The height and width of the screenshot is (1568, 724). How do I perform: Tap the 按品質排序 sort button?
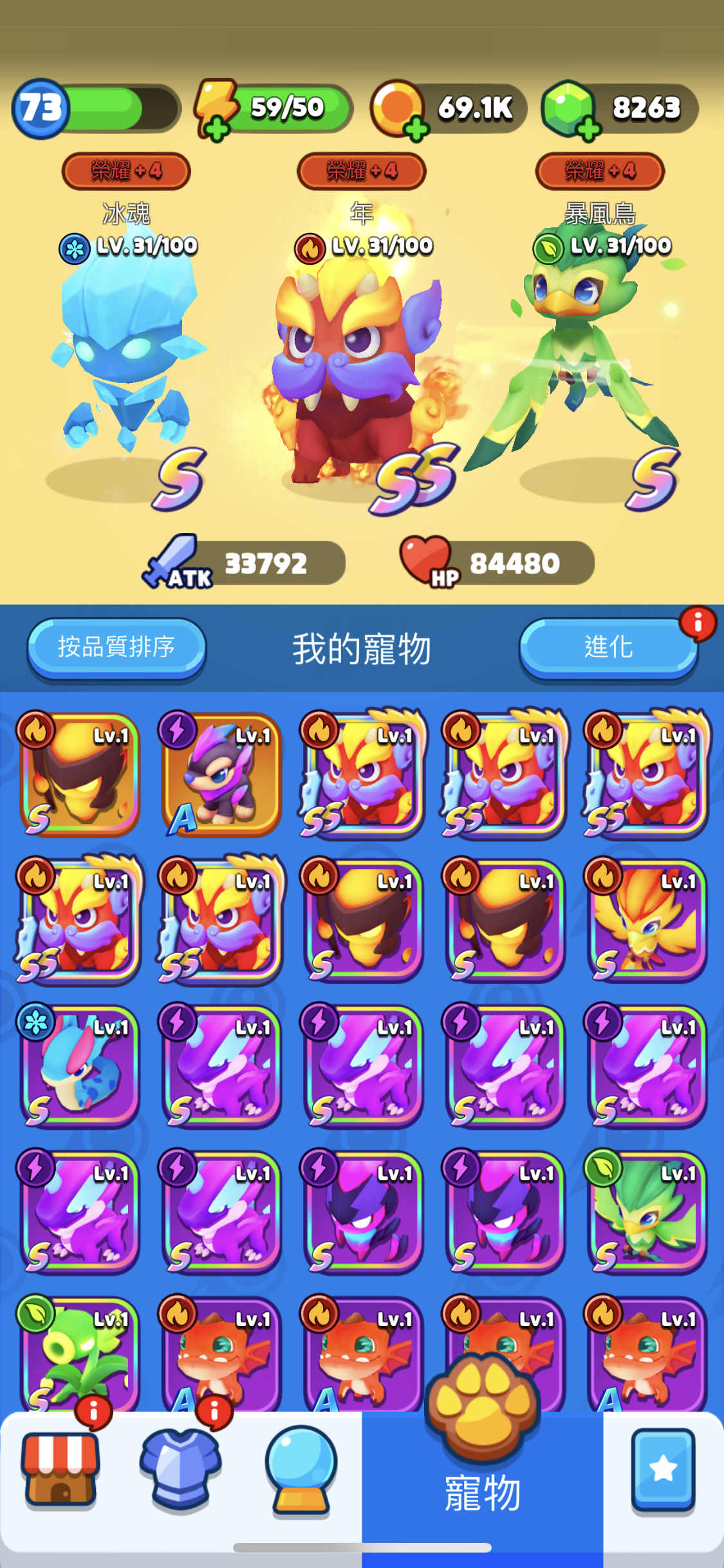(116, 647)
